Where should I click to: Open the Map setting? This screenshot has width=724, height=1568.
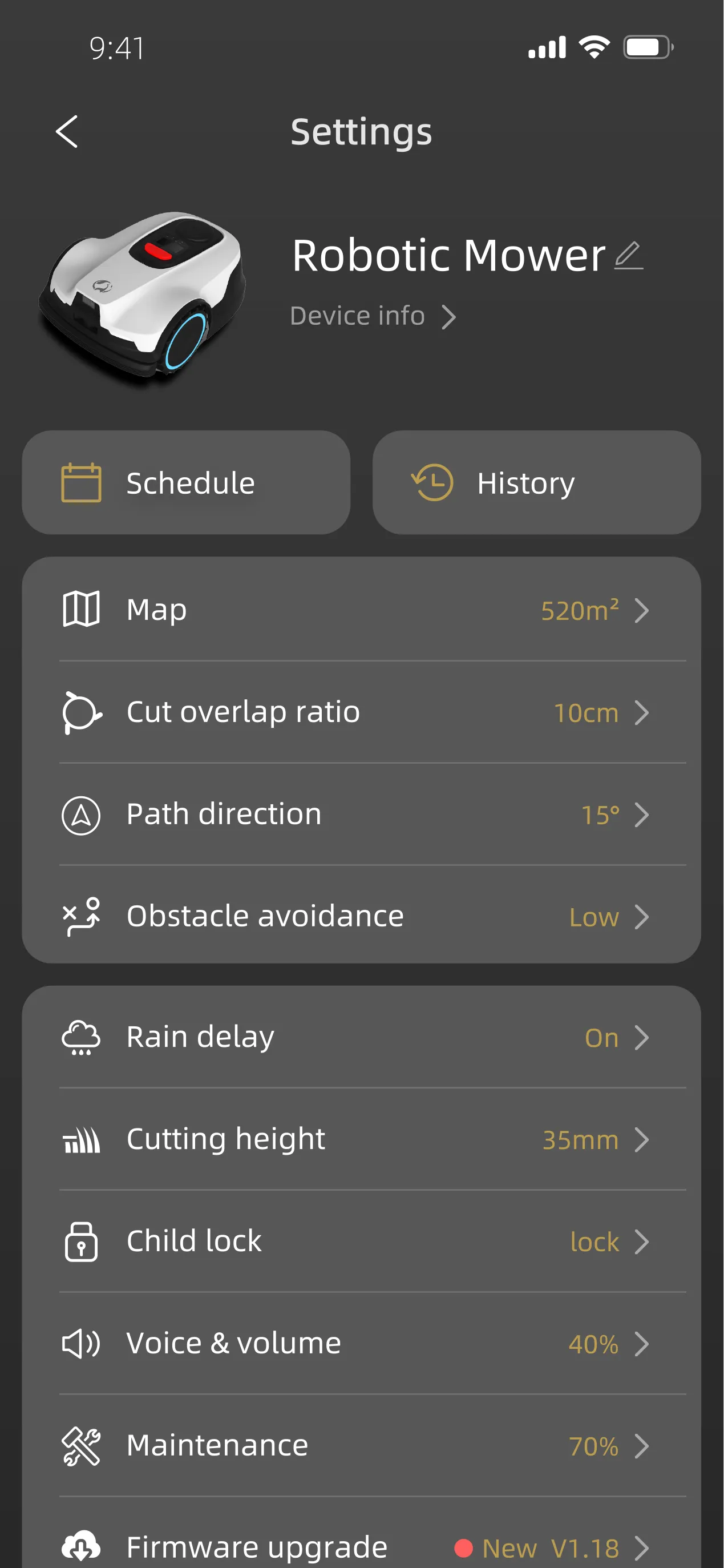click(x=361, y=610)
